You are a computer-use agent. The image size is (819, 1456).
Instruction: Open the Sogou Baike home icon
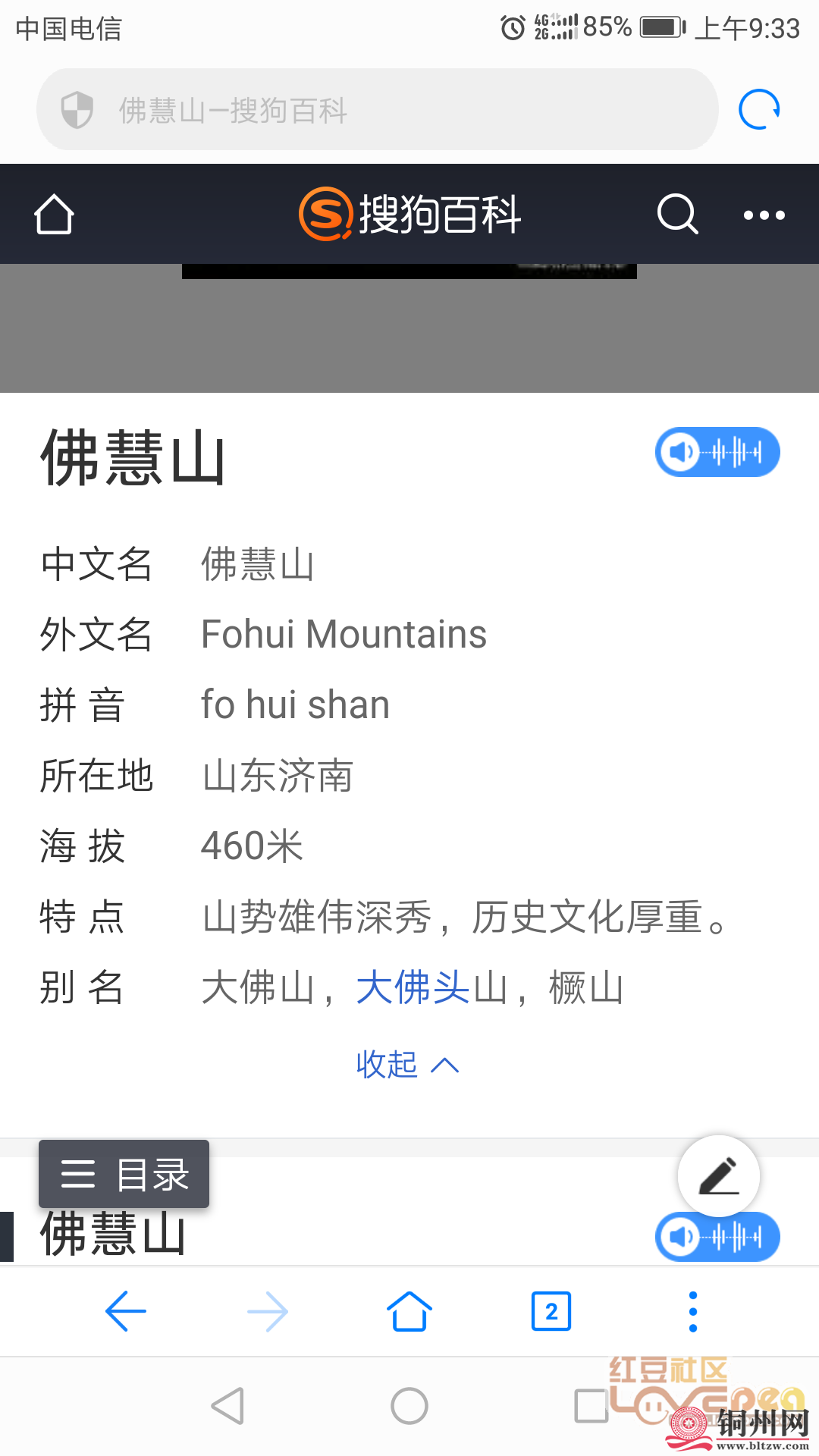click(54, 215)
